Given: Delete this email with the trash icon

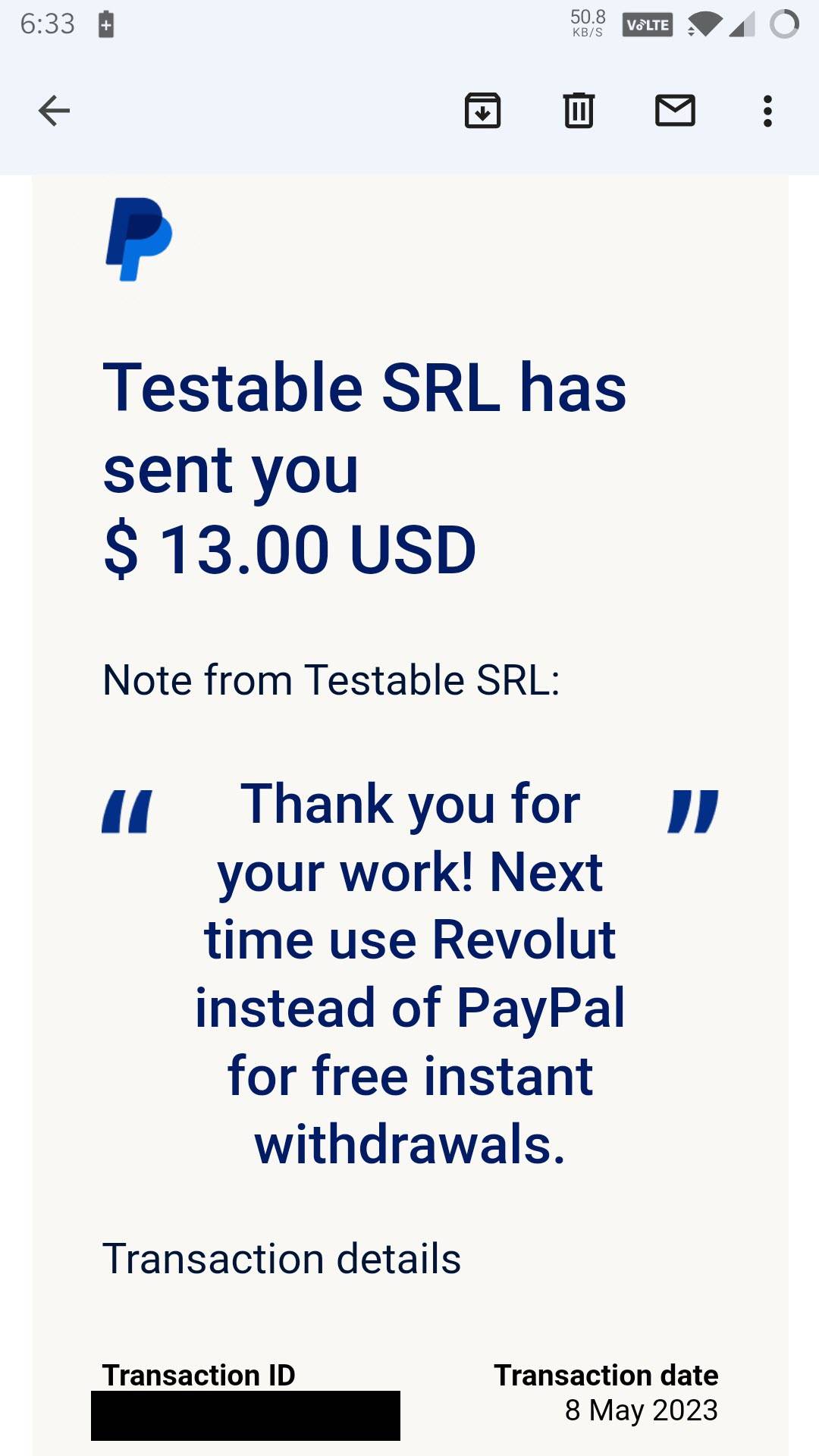Looking at the screenshot, I should [x=579, y=111].
